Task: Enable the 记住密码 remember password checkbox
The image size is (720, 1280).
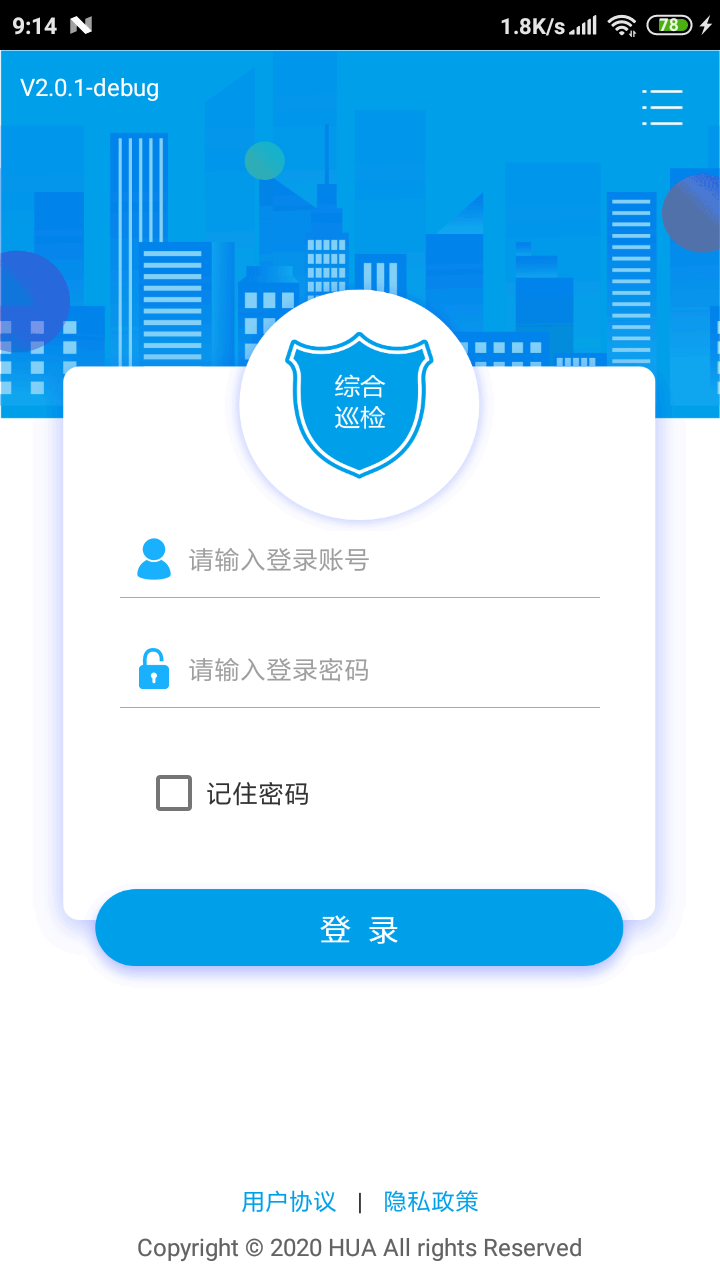Action: coord(172,792)
